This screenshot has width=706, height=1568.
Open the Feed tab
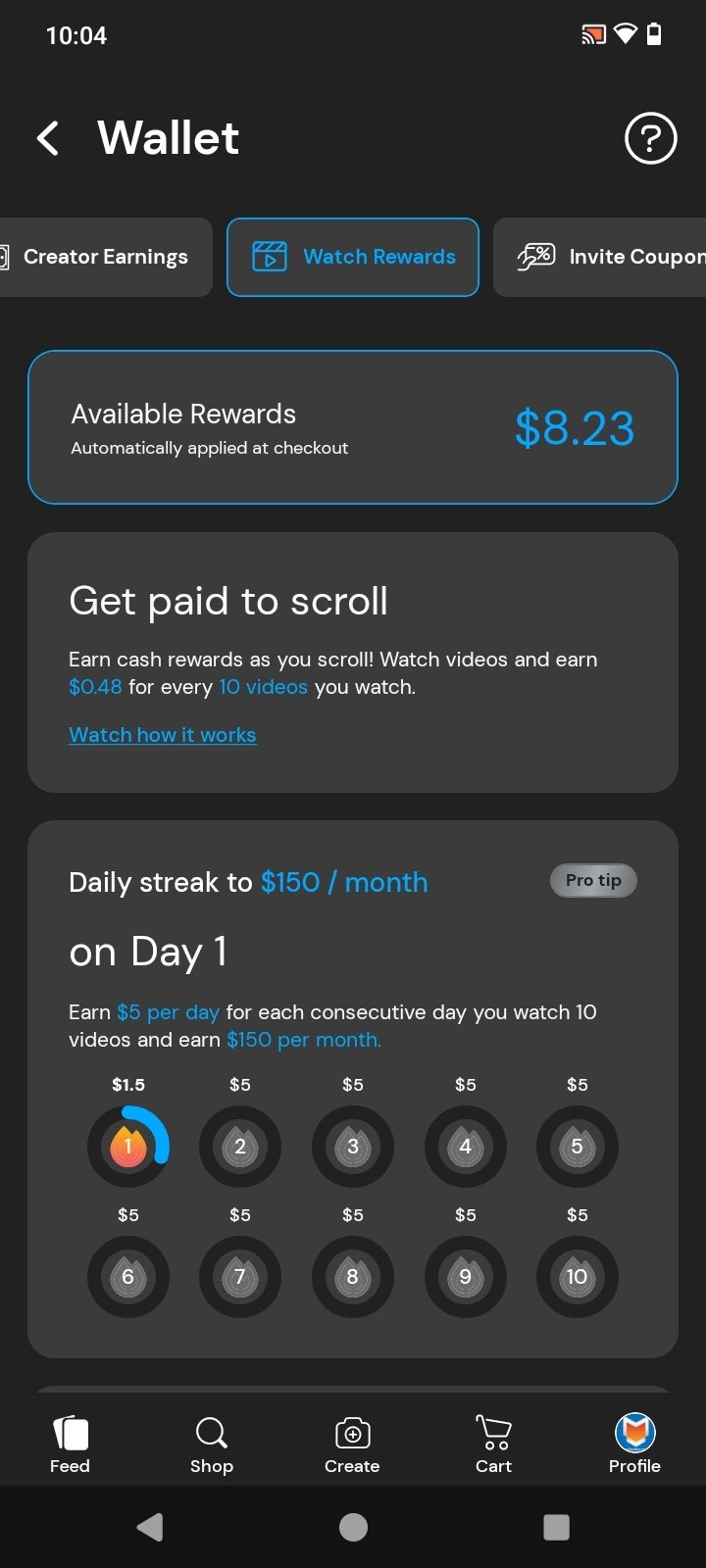point(70,1445)
